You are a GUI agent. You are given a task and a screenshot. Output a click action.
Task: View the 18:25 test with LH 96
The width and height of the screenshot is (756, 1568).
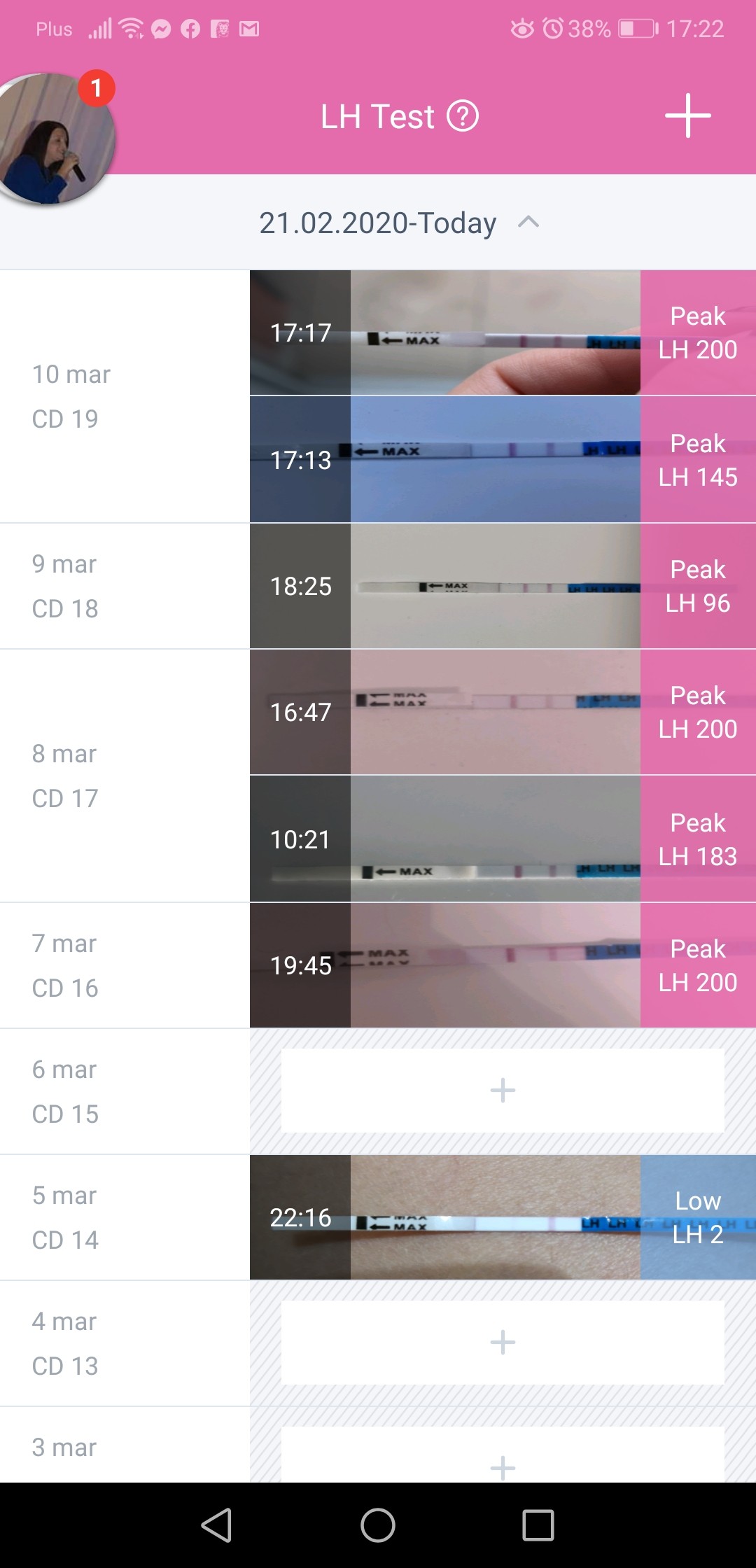tap(501, 586)
